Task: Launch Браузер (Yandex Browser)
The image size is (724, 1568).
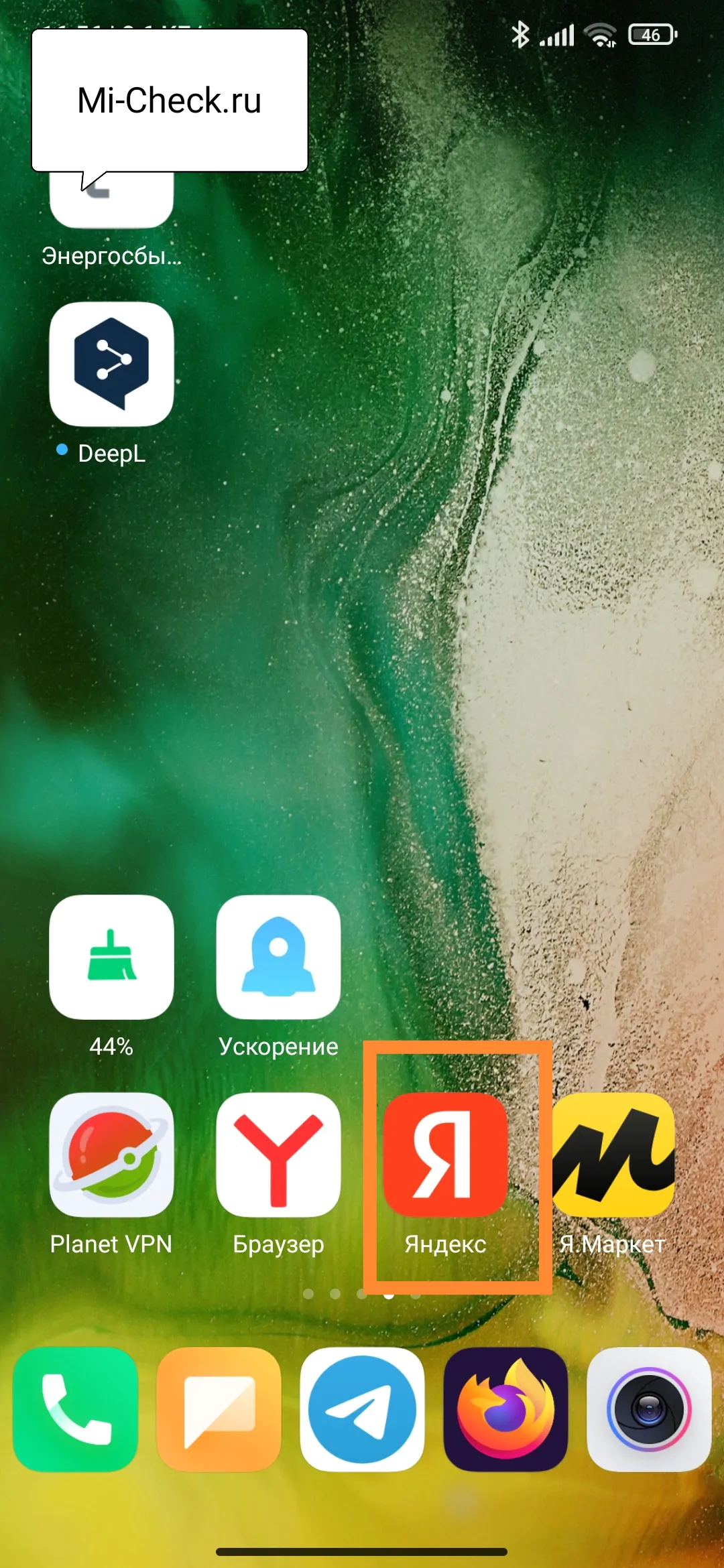Action: [278, 1155]
